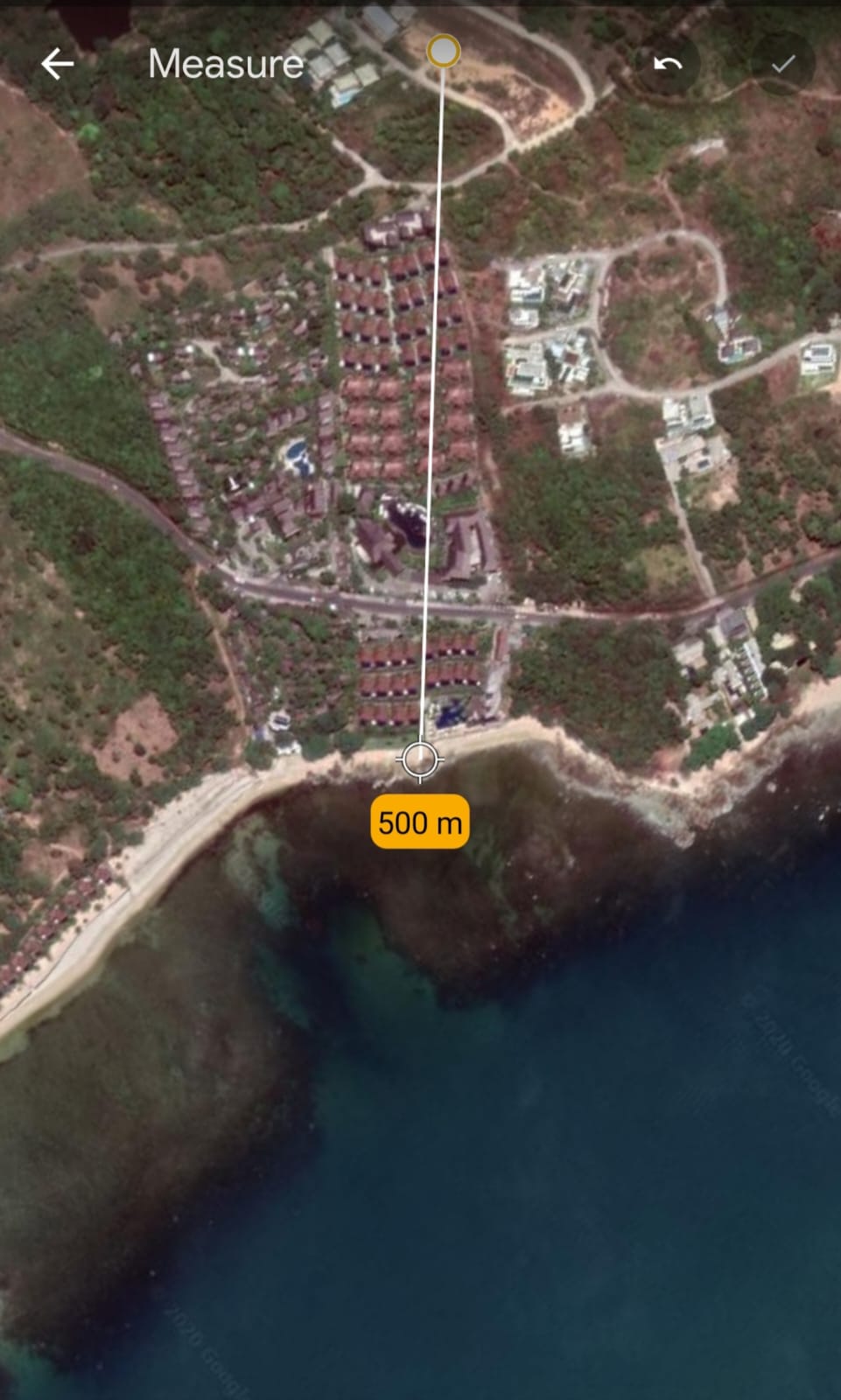
Task: Go back from the Measure screen
Action: point(58,64)
